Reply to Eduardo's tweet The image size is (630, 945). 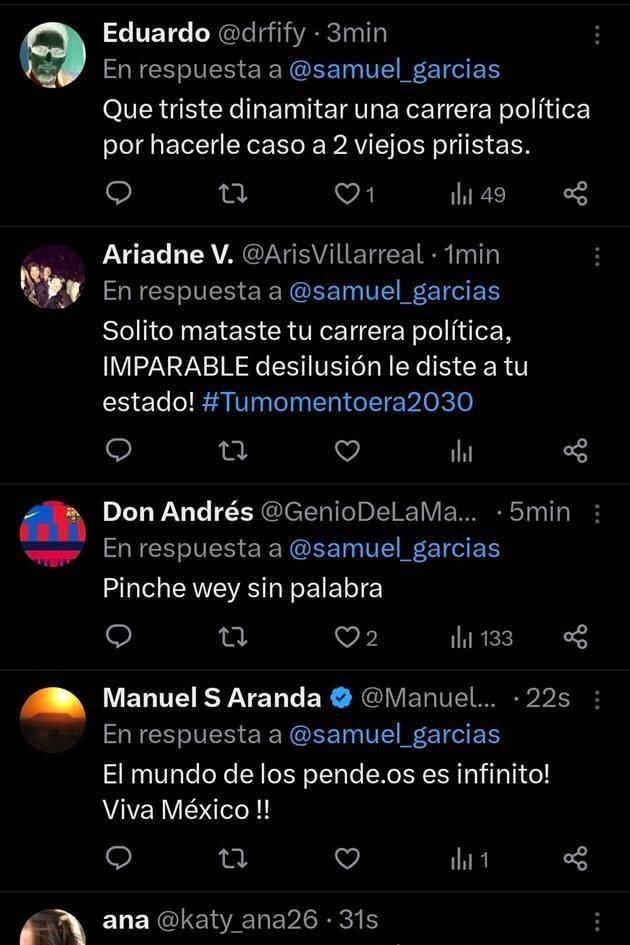click(118, 195)
